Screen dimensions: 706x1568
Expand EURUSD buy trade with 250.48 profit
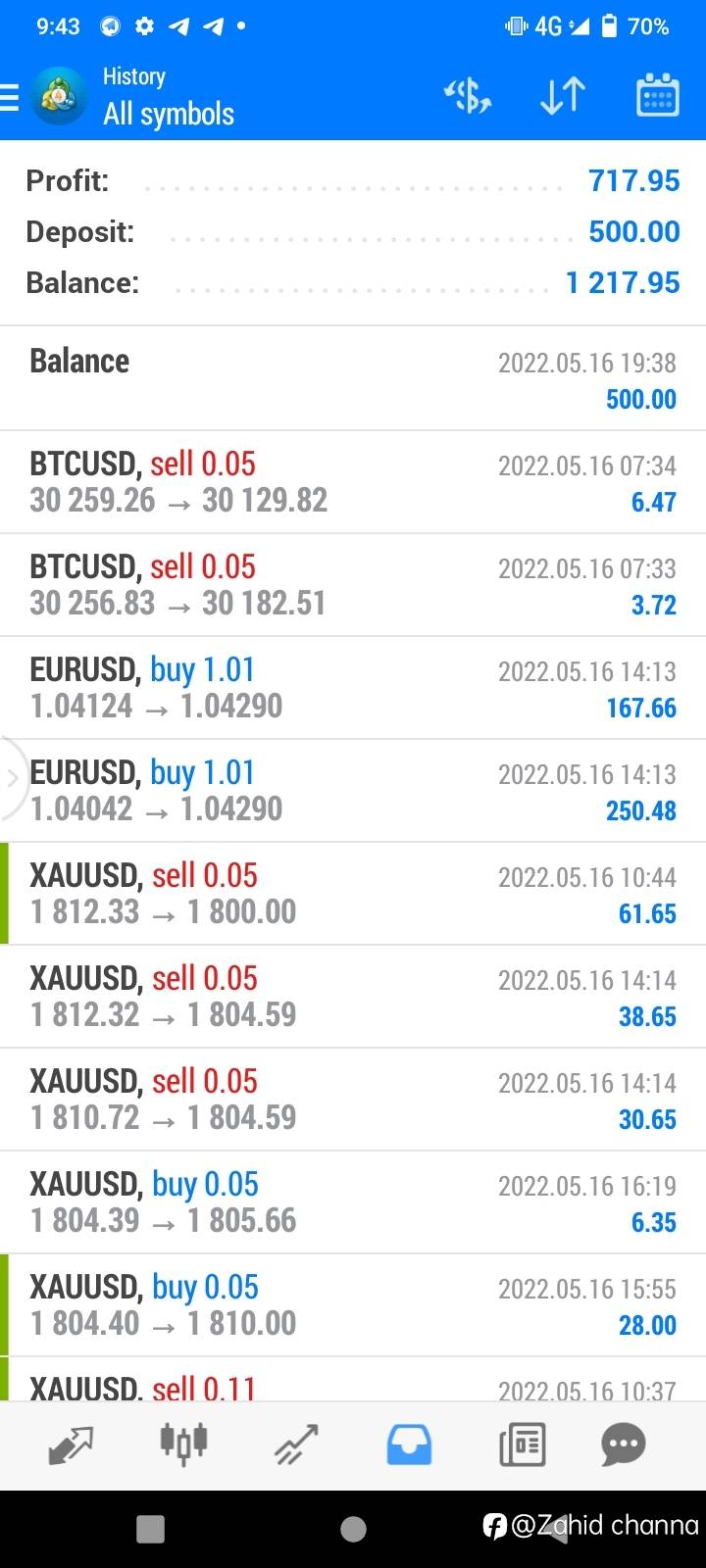point(353,791)
